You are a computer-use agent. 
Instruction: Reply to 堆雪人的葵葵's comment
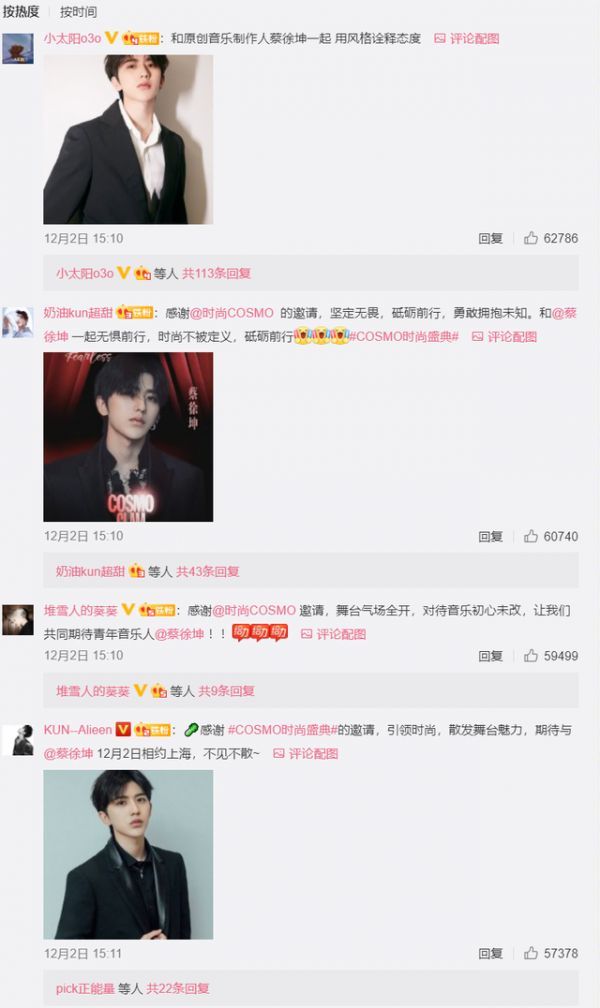tap(491, 656)
